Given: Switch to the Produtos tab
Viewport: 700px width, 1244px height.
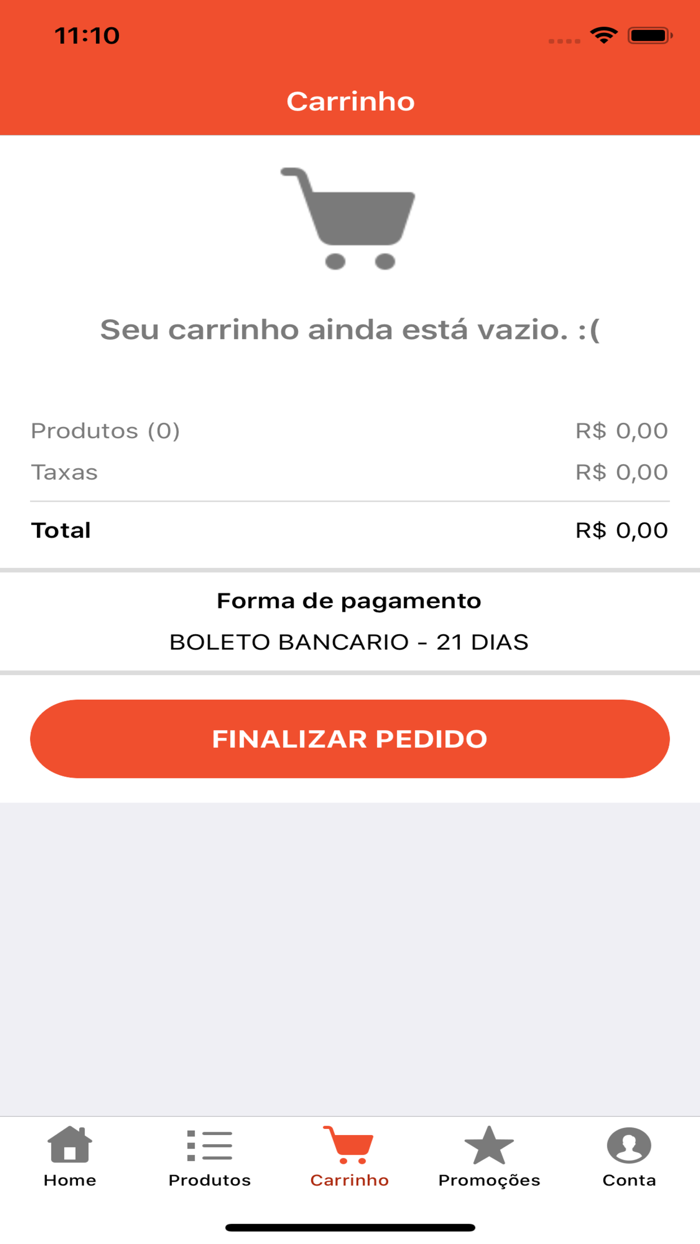Looking at the screenshot, I should (x=210, y=1157).
